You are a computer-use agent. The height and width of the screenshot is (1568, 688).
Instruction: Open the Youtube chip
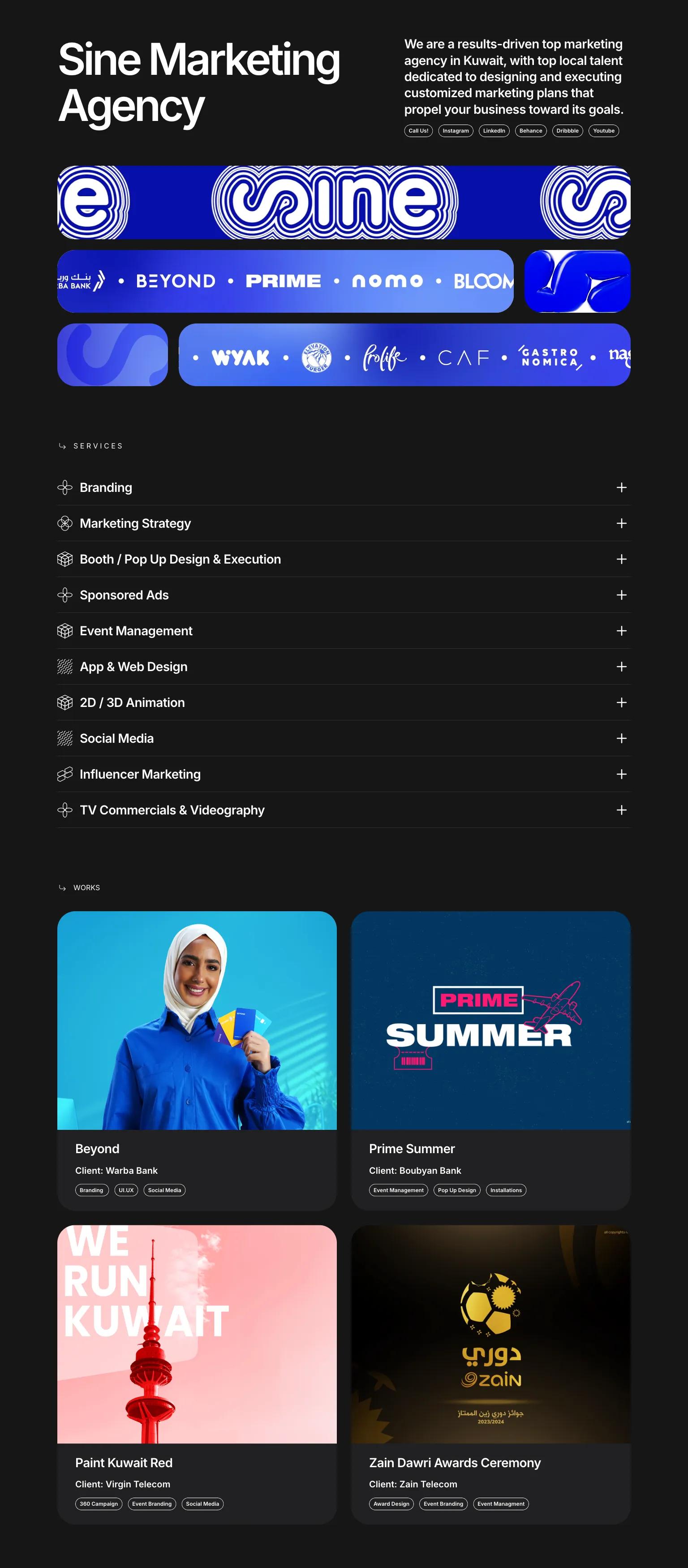point(603,131)
